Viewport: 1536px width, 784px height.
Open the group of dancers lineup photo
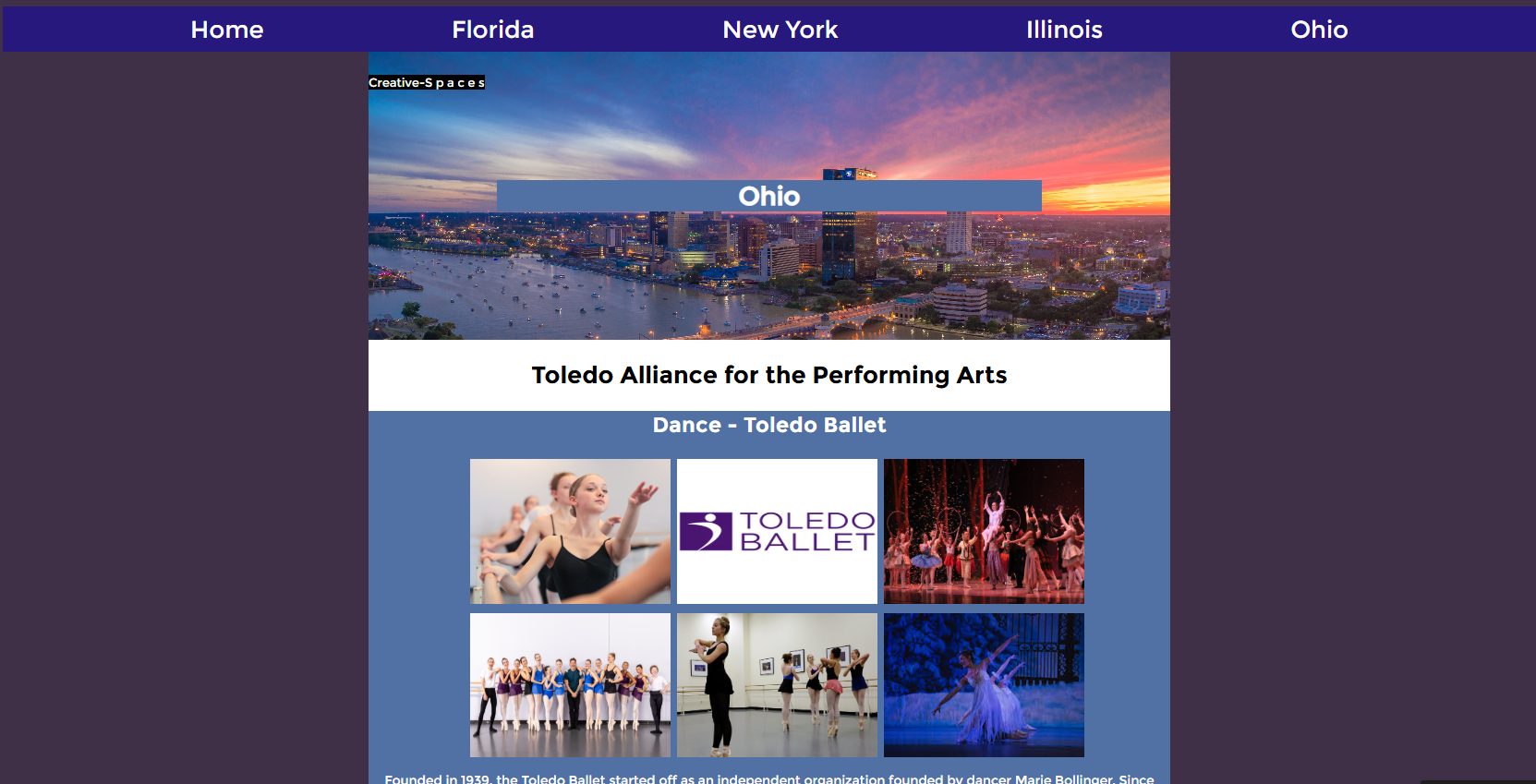click(x=570, y=685)
